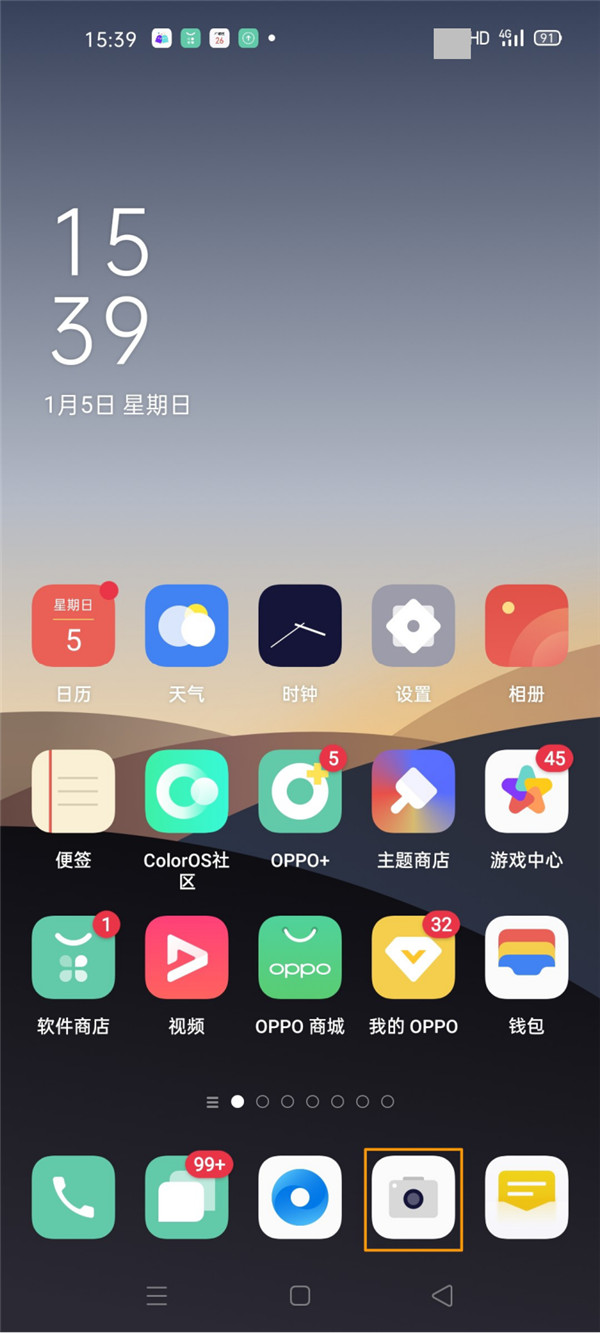Launch the 时钟 clock app
The height and width of the screenshot is (1333, 600).
coord(300,626)
